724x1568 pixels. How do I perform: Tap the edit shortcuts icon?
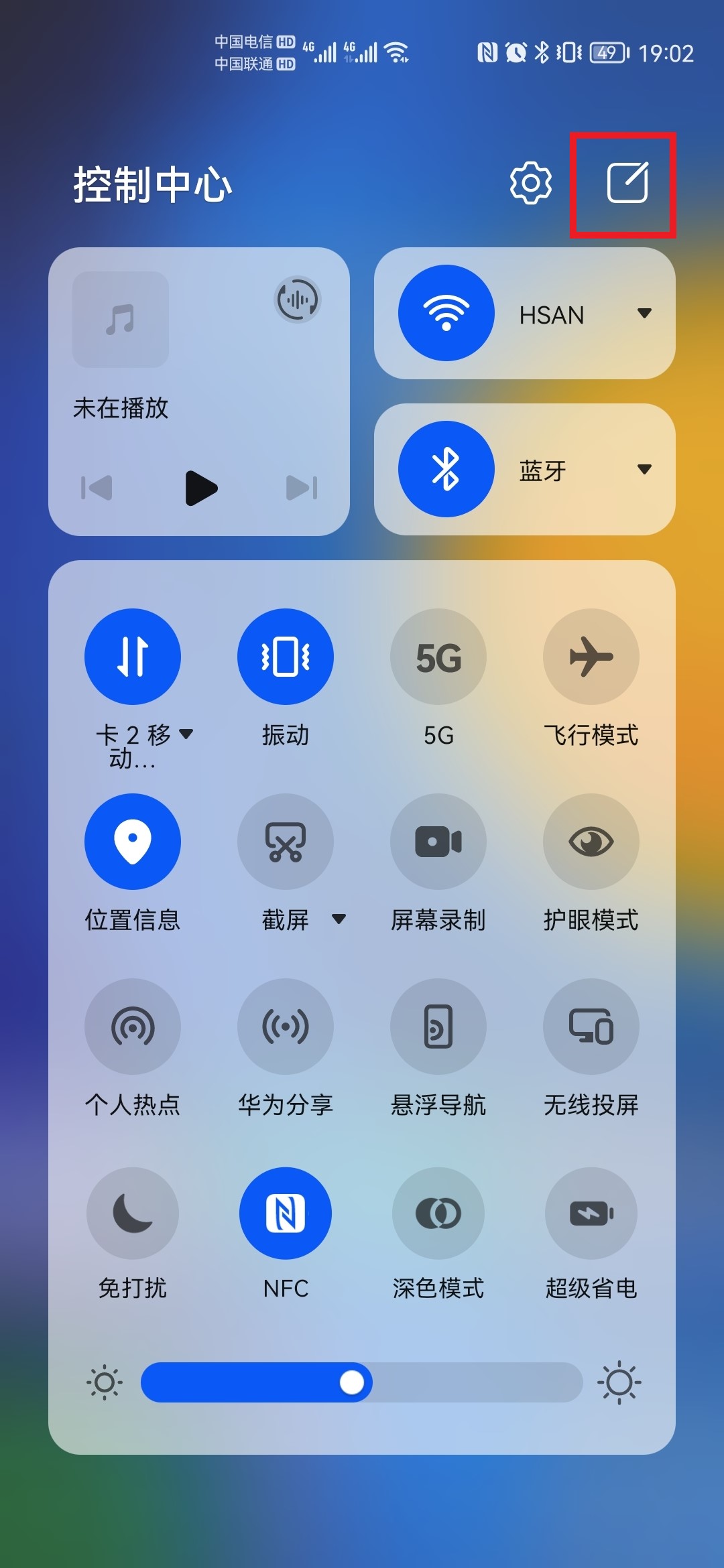tap(627, 182)
